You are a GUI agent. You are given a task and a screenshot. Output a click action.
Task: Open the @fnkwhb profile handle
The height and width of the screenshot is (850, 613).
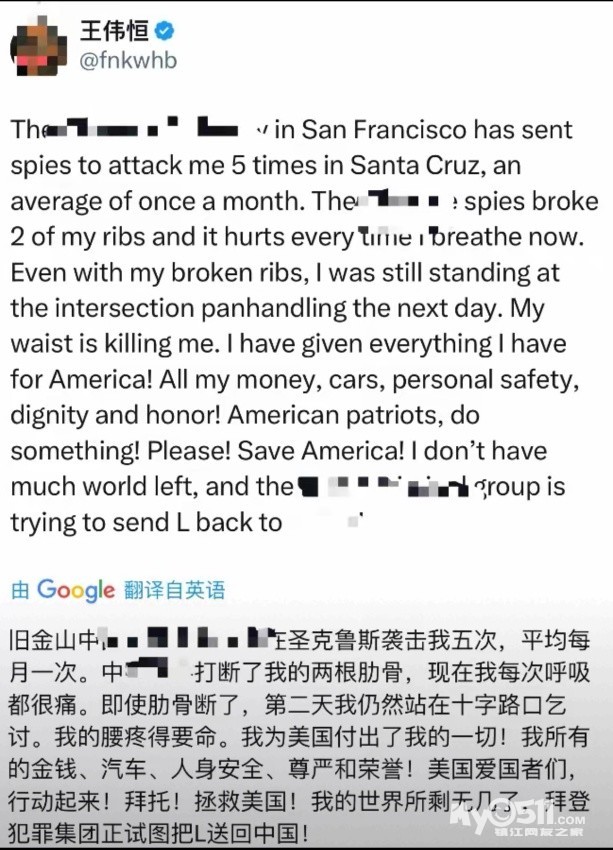[x=128, y=61]
